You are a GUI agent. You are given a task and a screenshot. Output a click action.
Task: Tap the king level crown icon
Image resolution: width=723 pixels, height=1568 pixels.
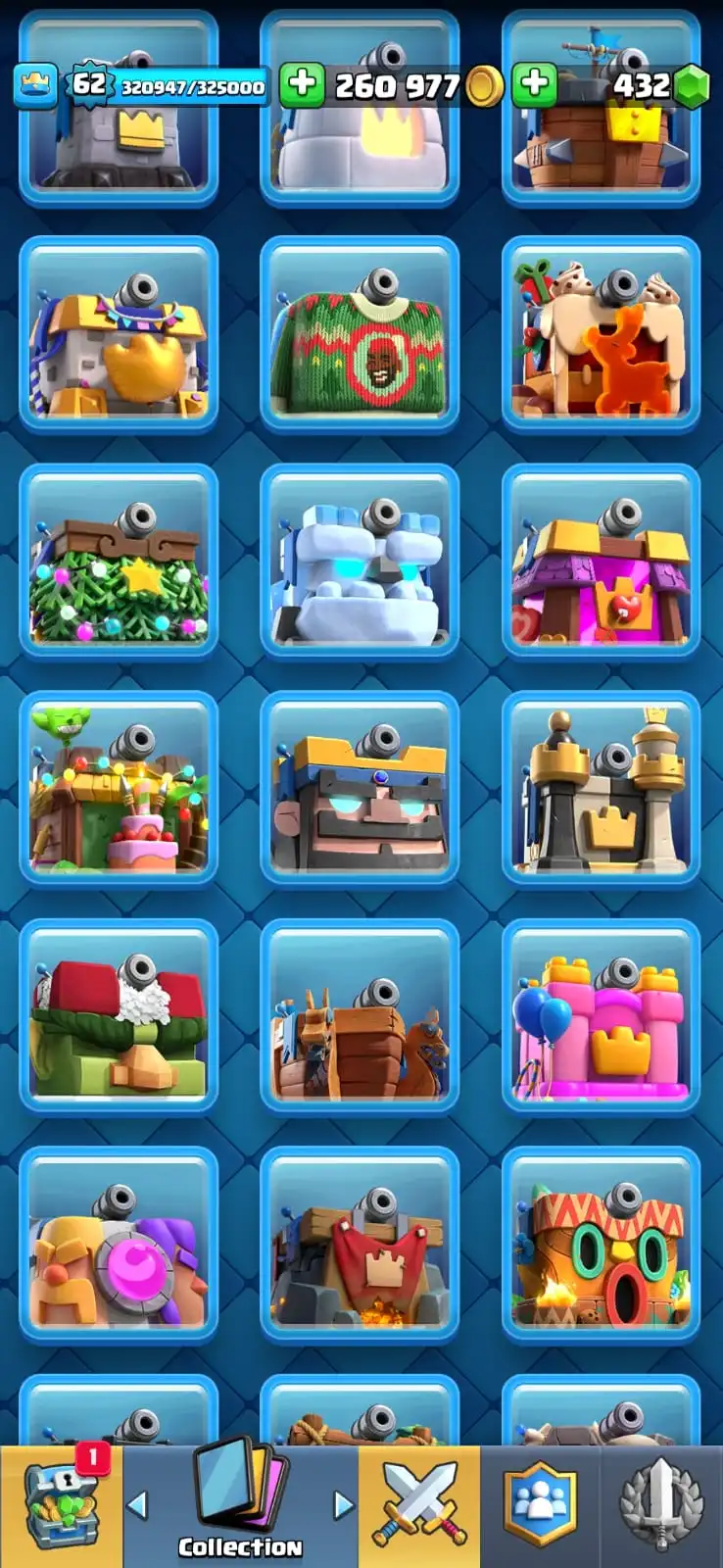click(35, 85)
